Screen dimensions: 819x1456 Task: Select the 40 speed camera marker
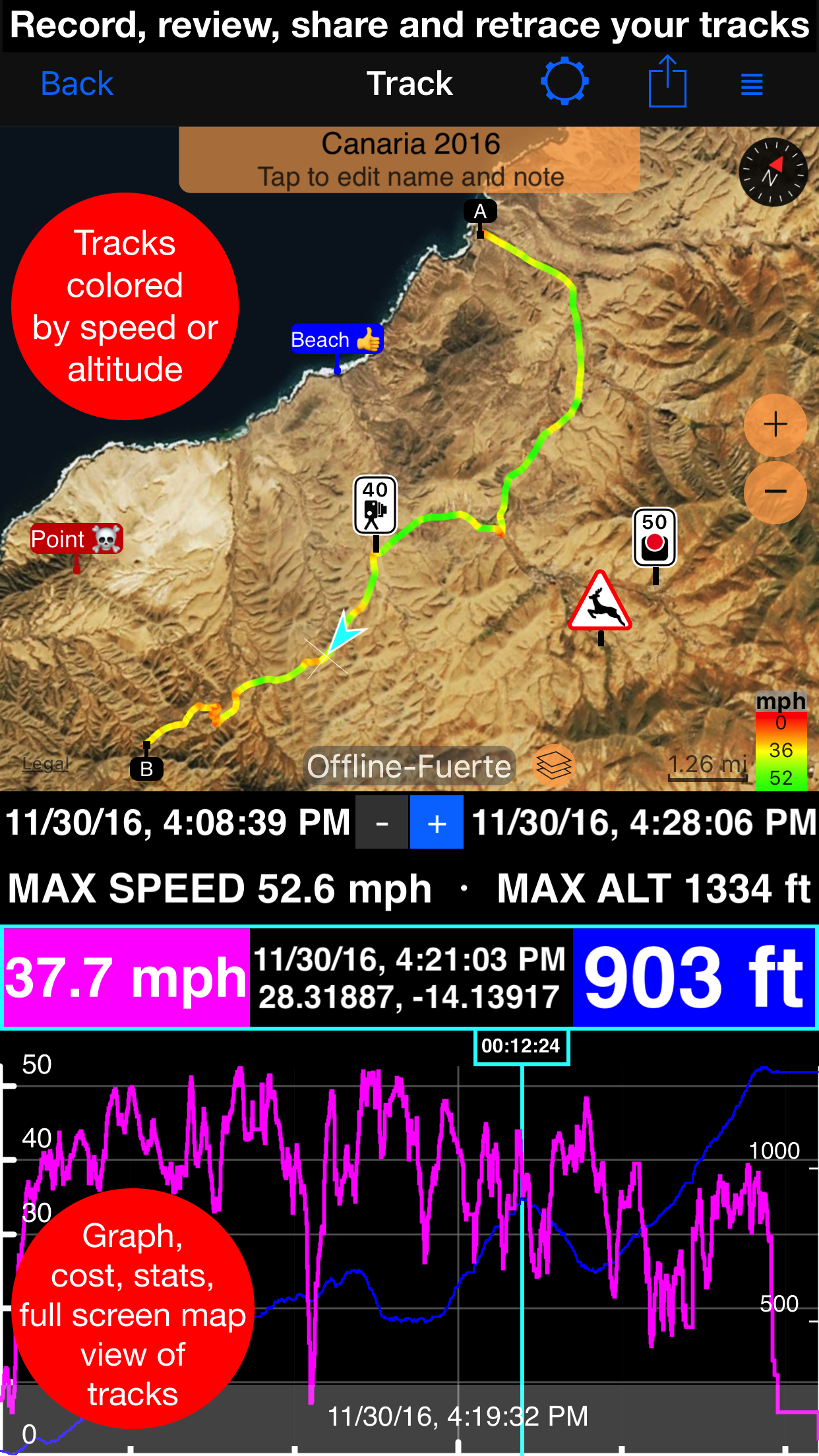[x=375, y=506]
